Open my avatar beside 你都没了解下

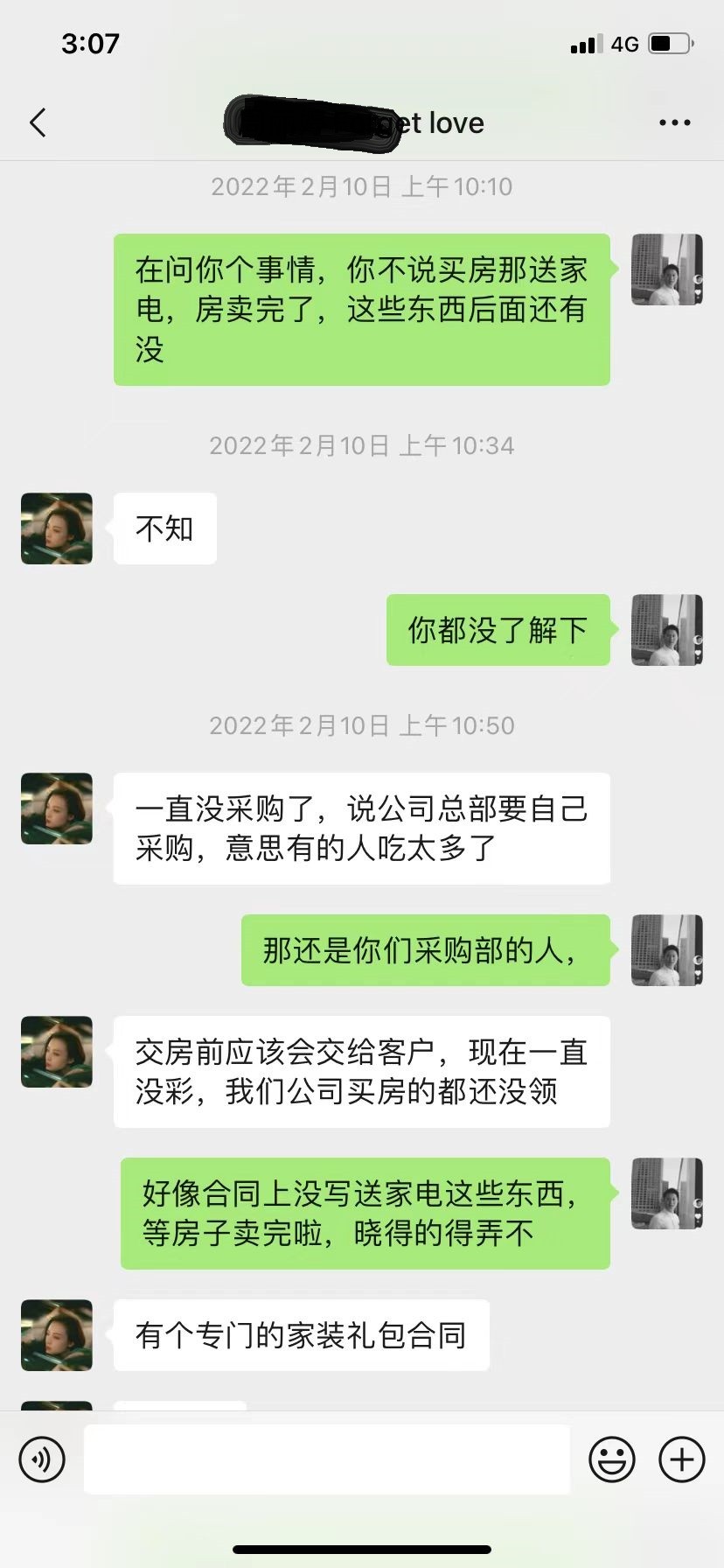(667, 630)
